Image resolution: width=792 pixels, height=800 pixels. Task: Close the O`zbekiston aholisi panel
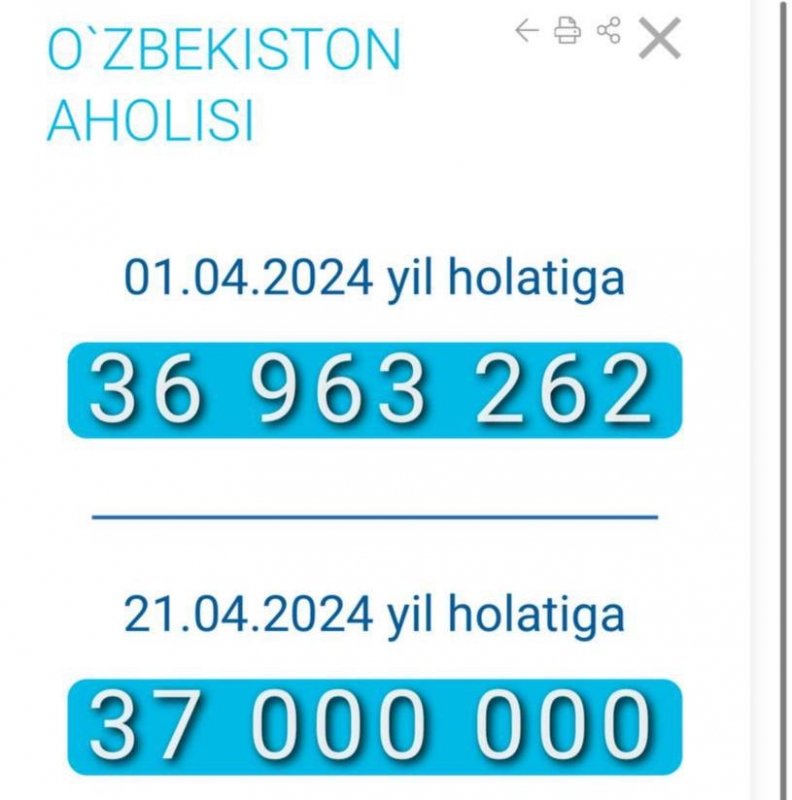(659, 39)
